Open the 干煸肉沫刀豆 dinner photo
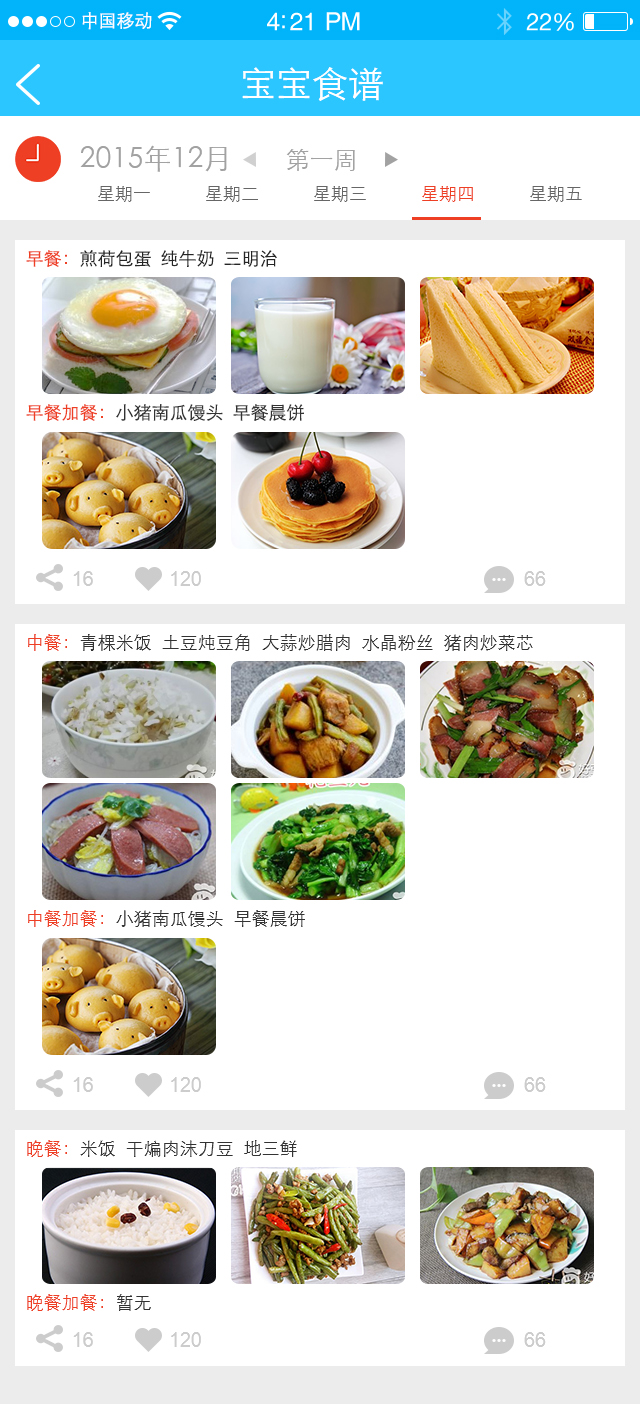Screen dimensions: 640x1404 (318, 1225)
